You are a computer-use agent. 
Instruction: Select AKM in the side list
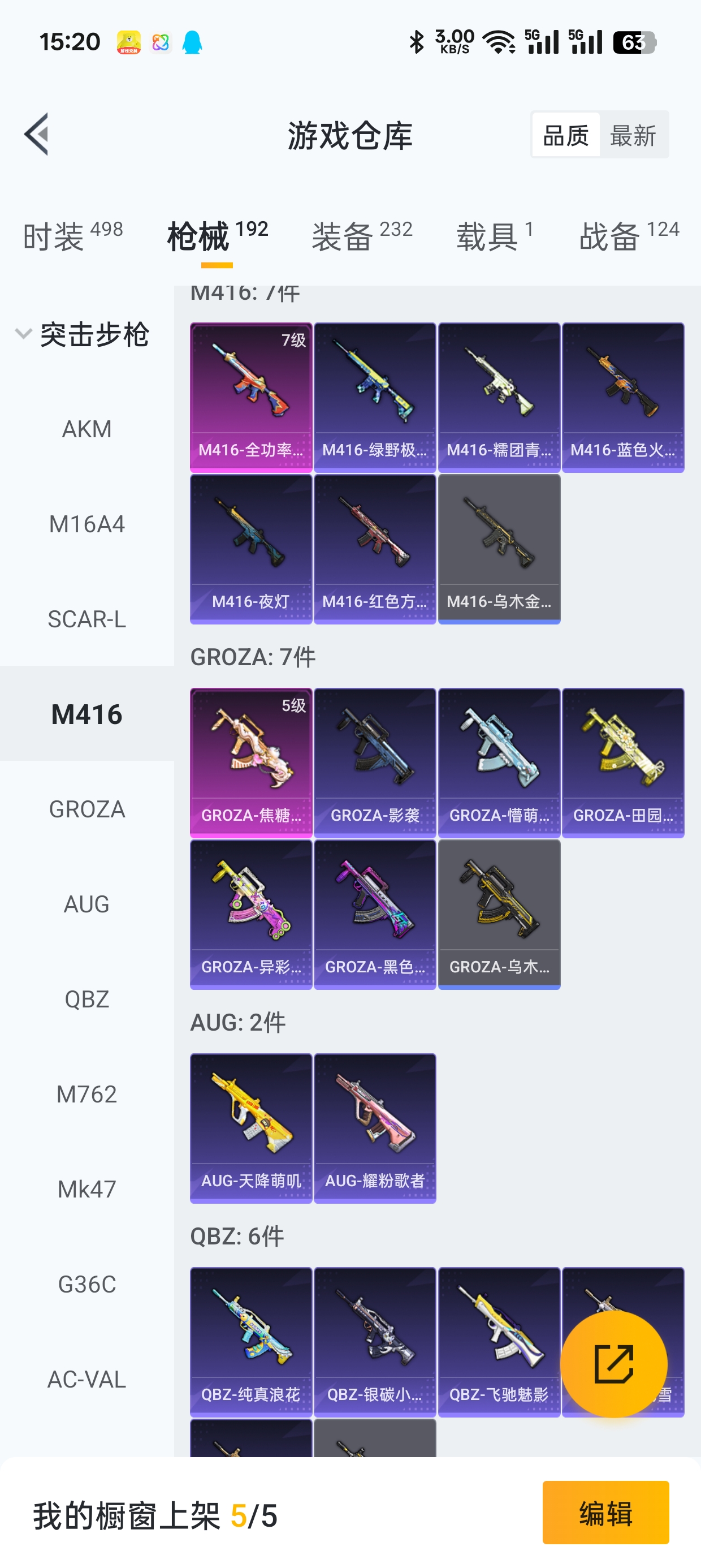86,429
